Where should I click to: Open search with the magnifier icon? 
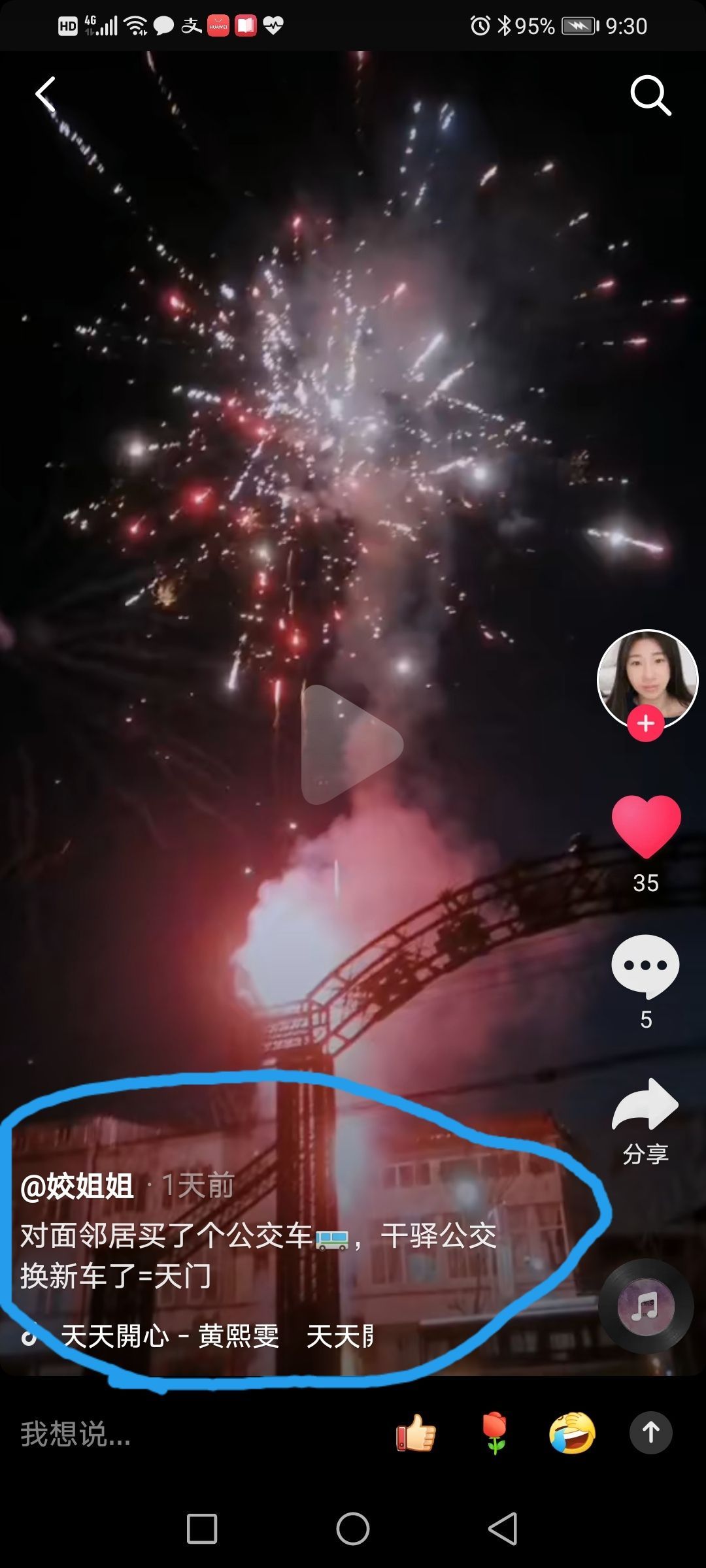pos(650,95)
